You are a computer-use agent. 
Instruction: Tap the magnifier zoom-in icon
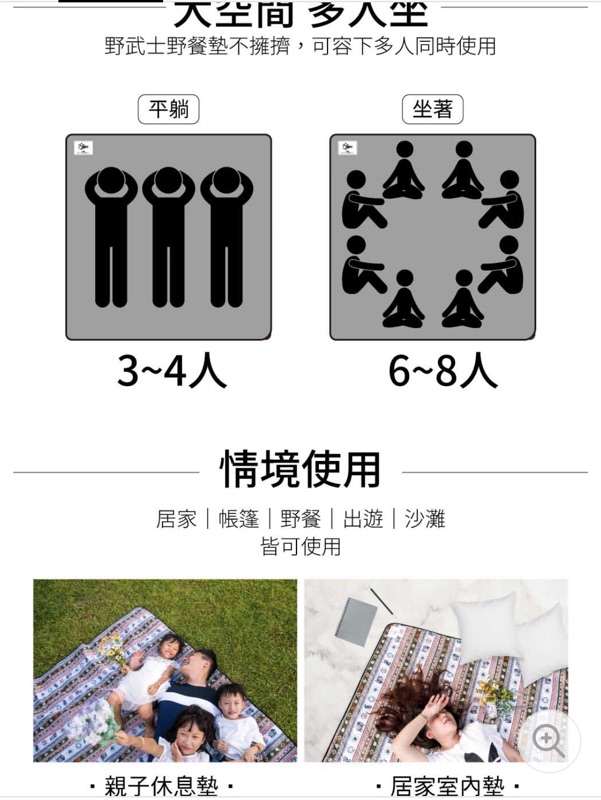[547, 740]
